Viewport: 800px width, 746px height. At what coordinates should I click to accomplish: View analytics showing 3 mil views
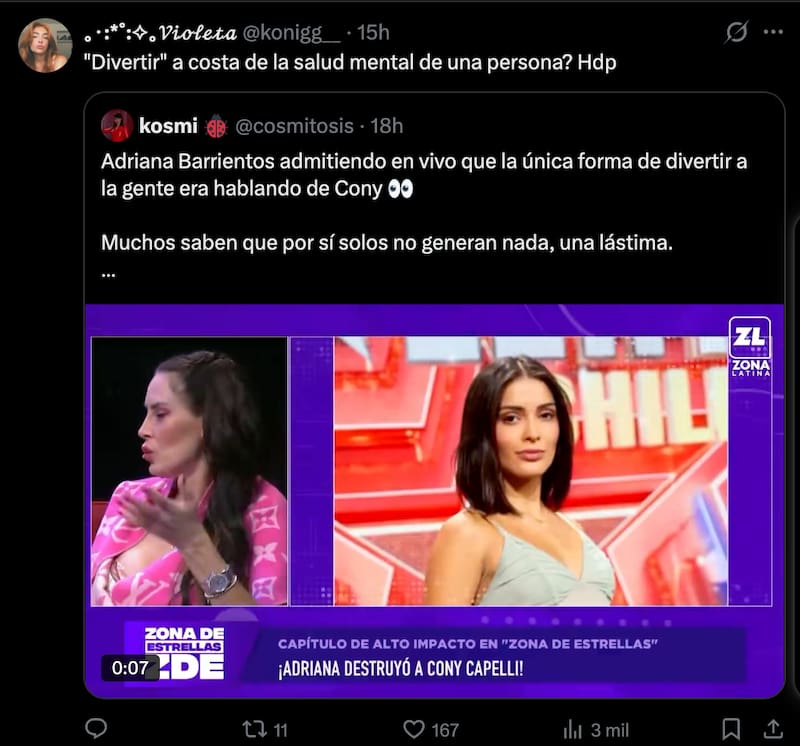point(574,729)
